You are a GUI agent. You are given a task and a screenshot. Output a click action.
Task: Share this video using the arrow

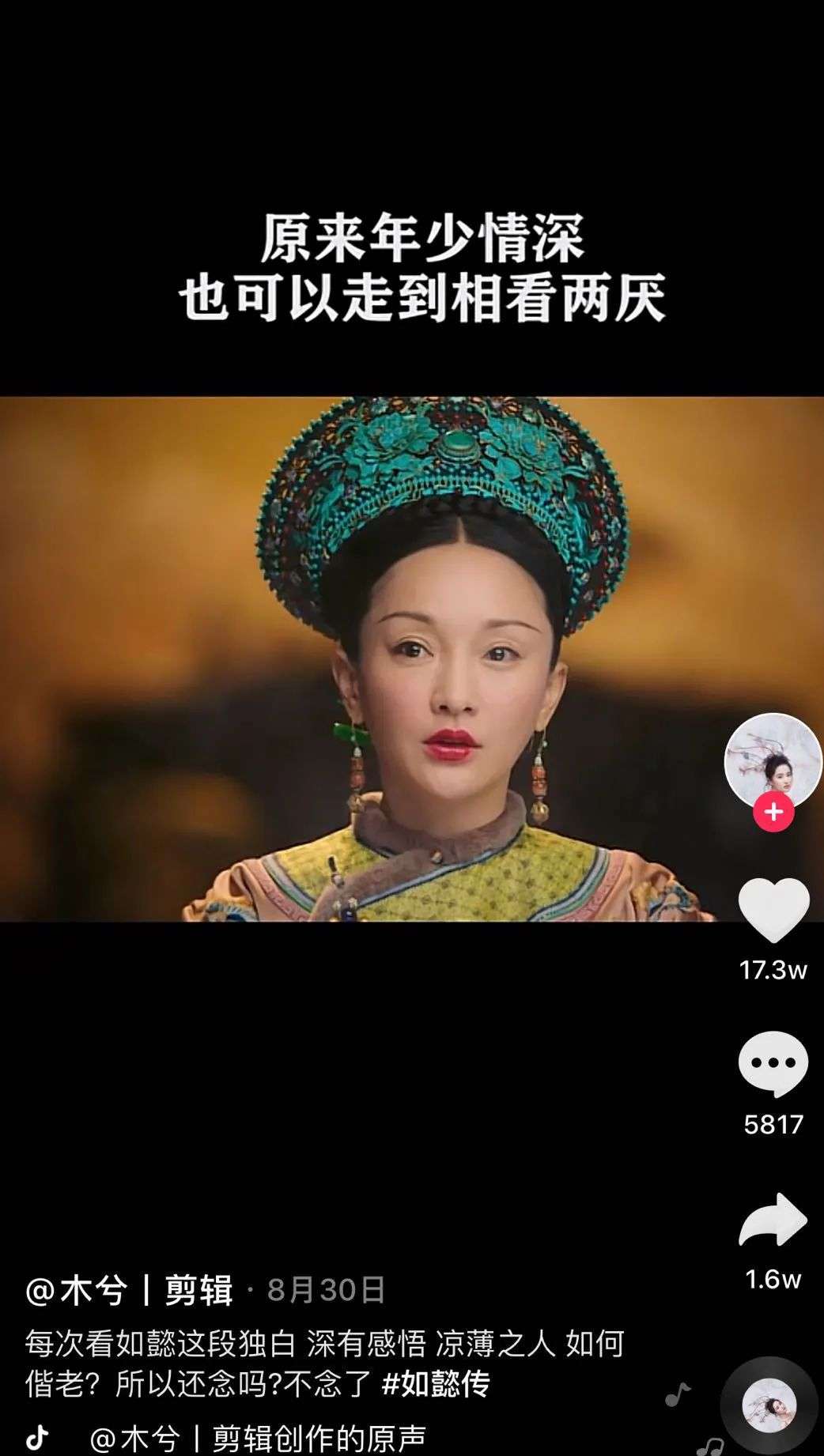click(773, 1220)
